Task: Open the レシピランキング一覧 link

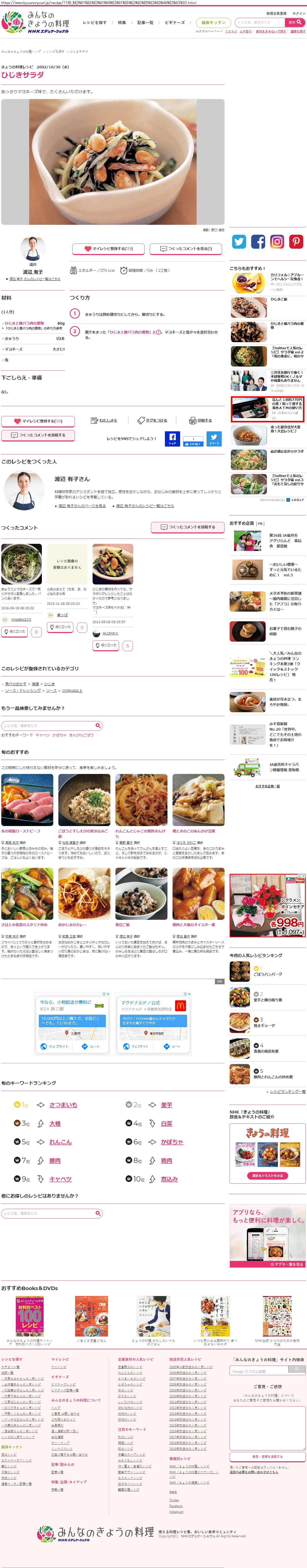Action: pos(287,1091)
